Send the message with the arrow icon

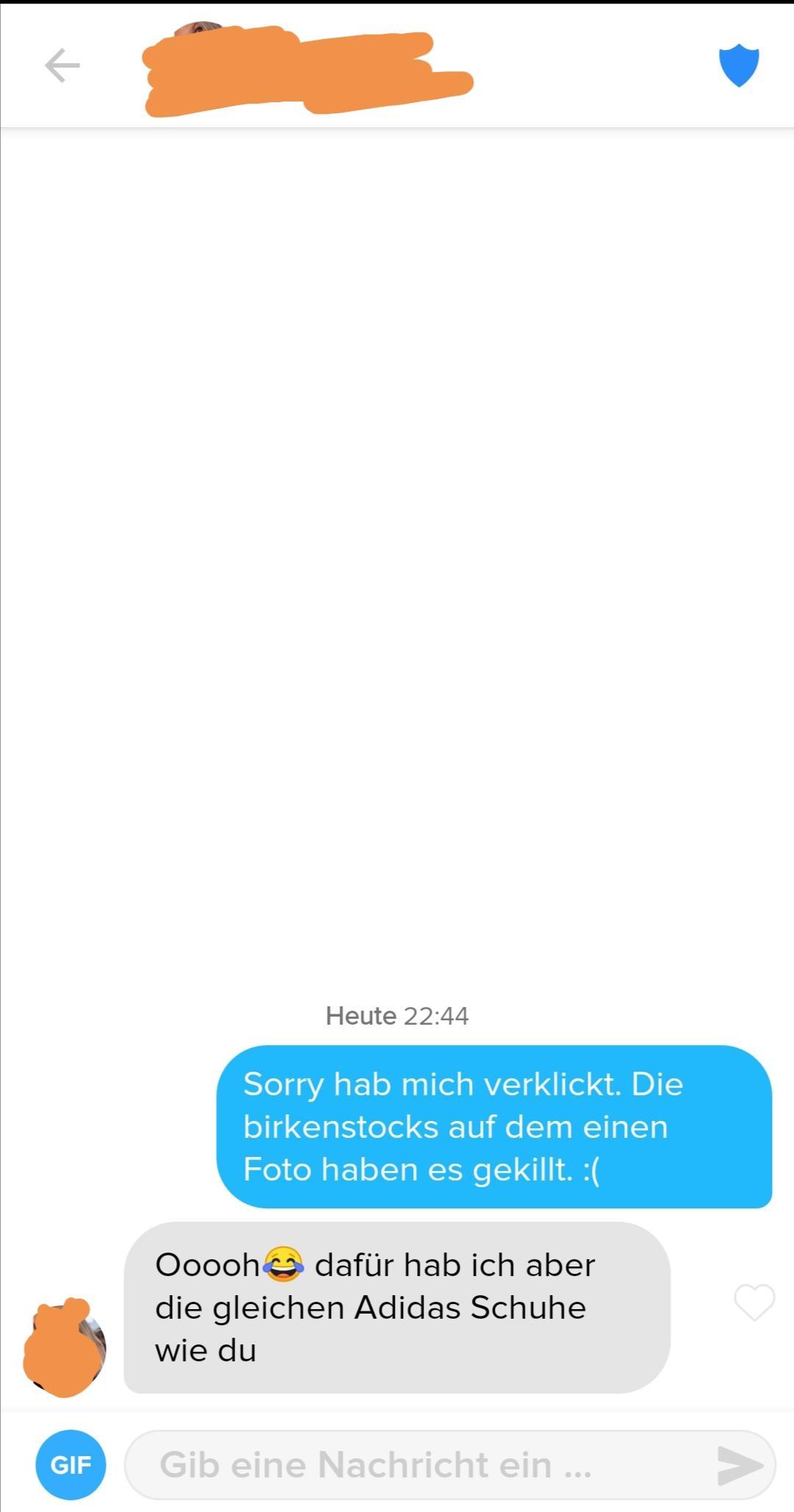(x=740, y=1465)
